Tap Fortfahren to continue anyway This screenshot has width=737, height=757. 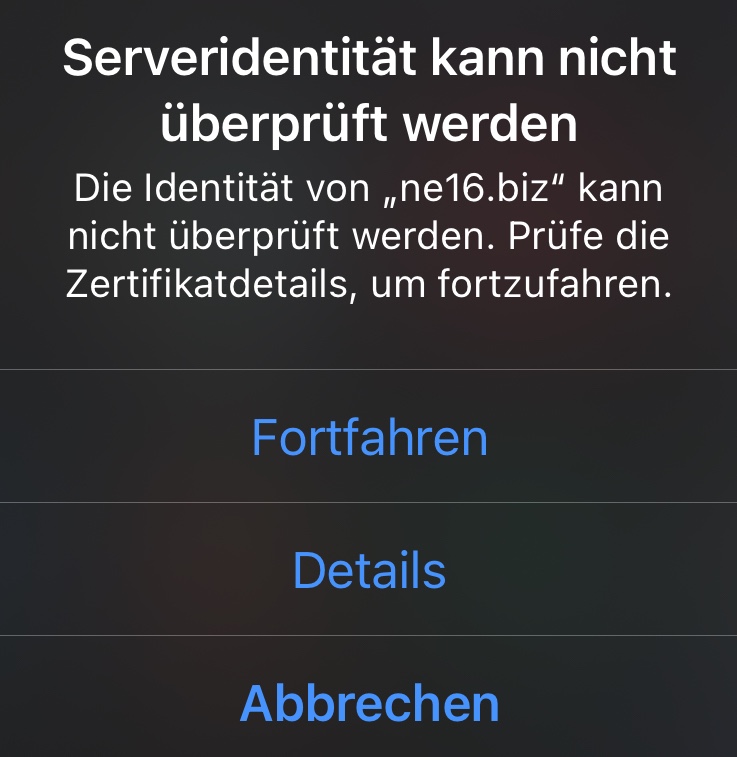click(x=369, y=438)
